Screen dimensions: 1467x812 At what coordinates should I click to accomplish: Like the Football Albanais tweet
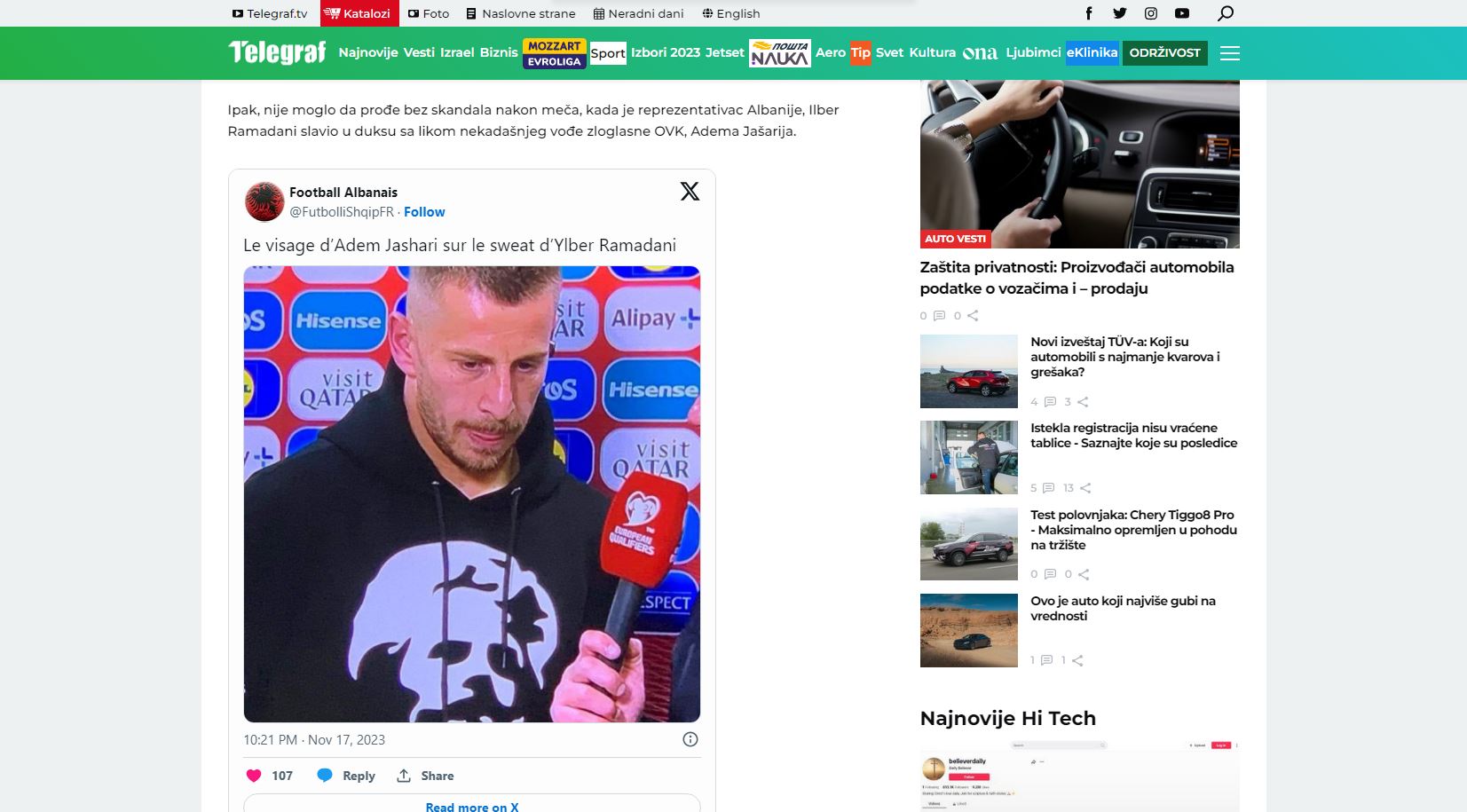[255, 776]
